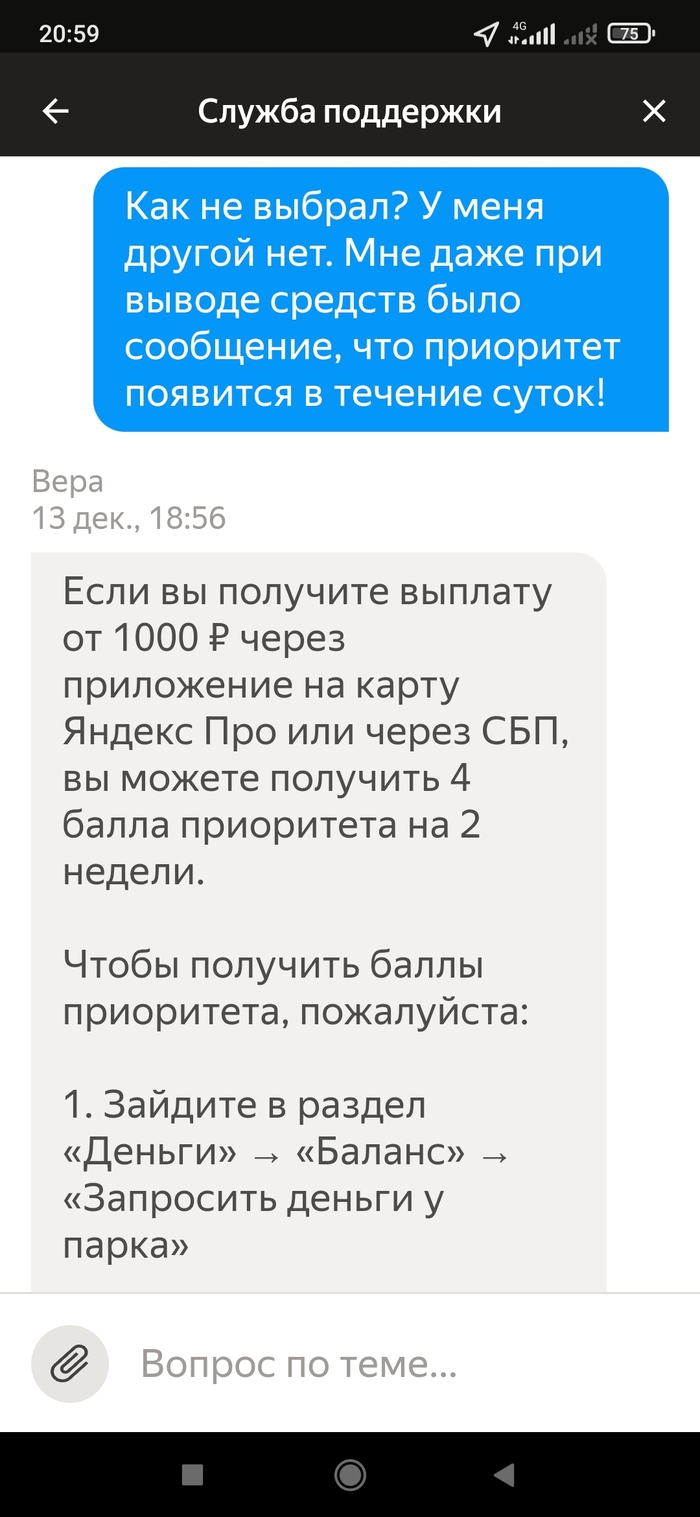This screenshot has height=1517, width=700.
Task: Open recent apps with the square button
Action: pos(193,1474)
